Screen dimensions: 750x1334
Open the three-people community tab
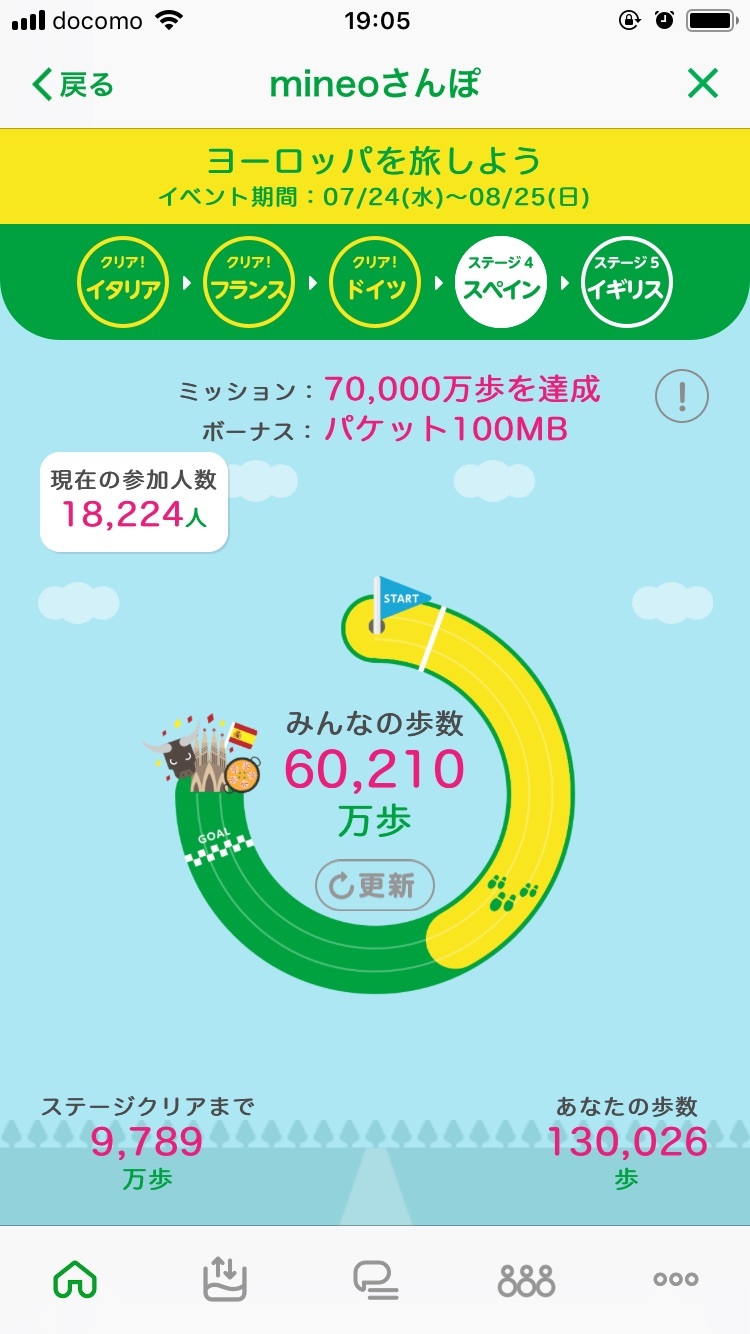526,1279
